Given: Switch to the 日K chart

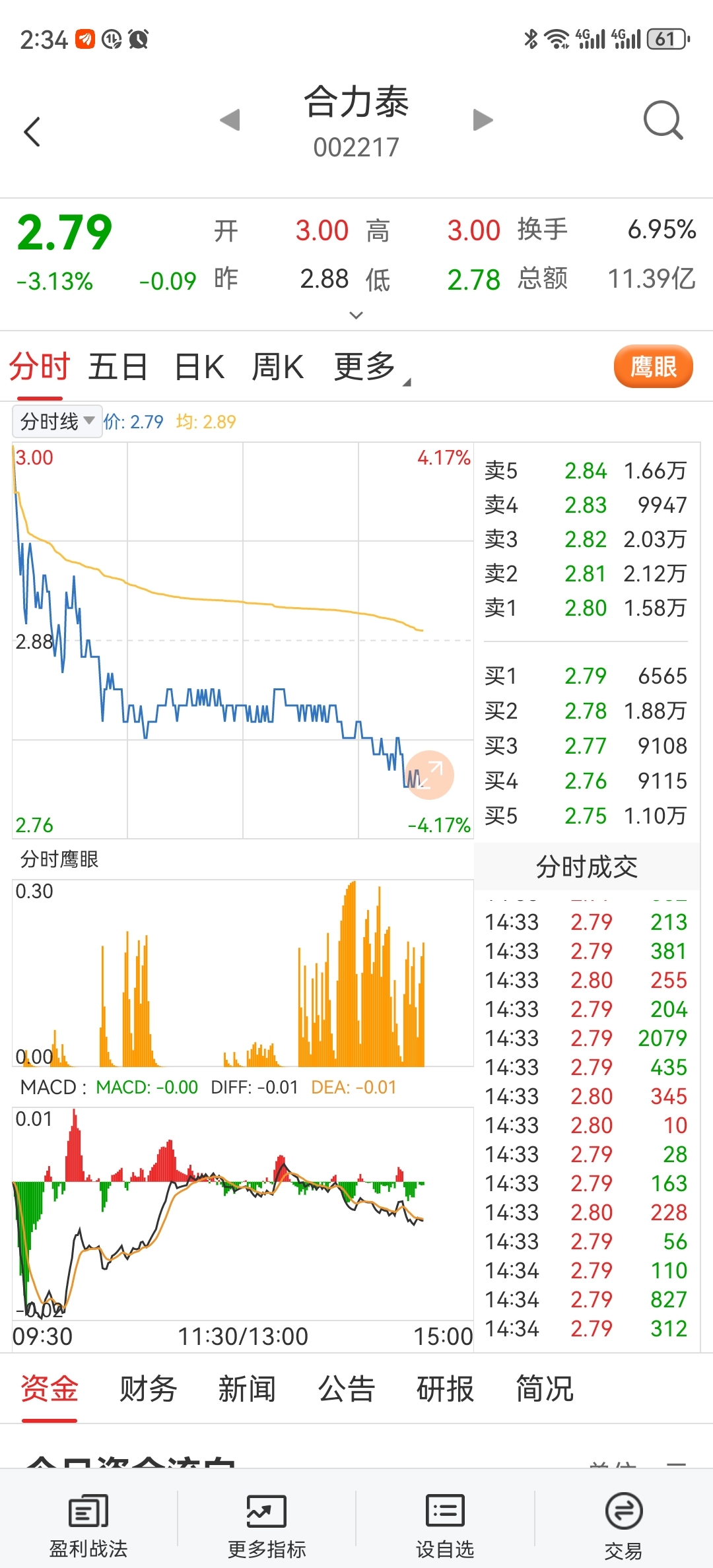Looking at the screenshot, I should click(199, 367).
